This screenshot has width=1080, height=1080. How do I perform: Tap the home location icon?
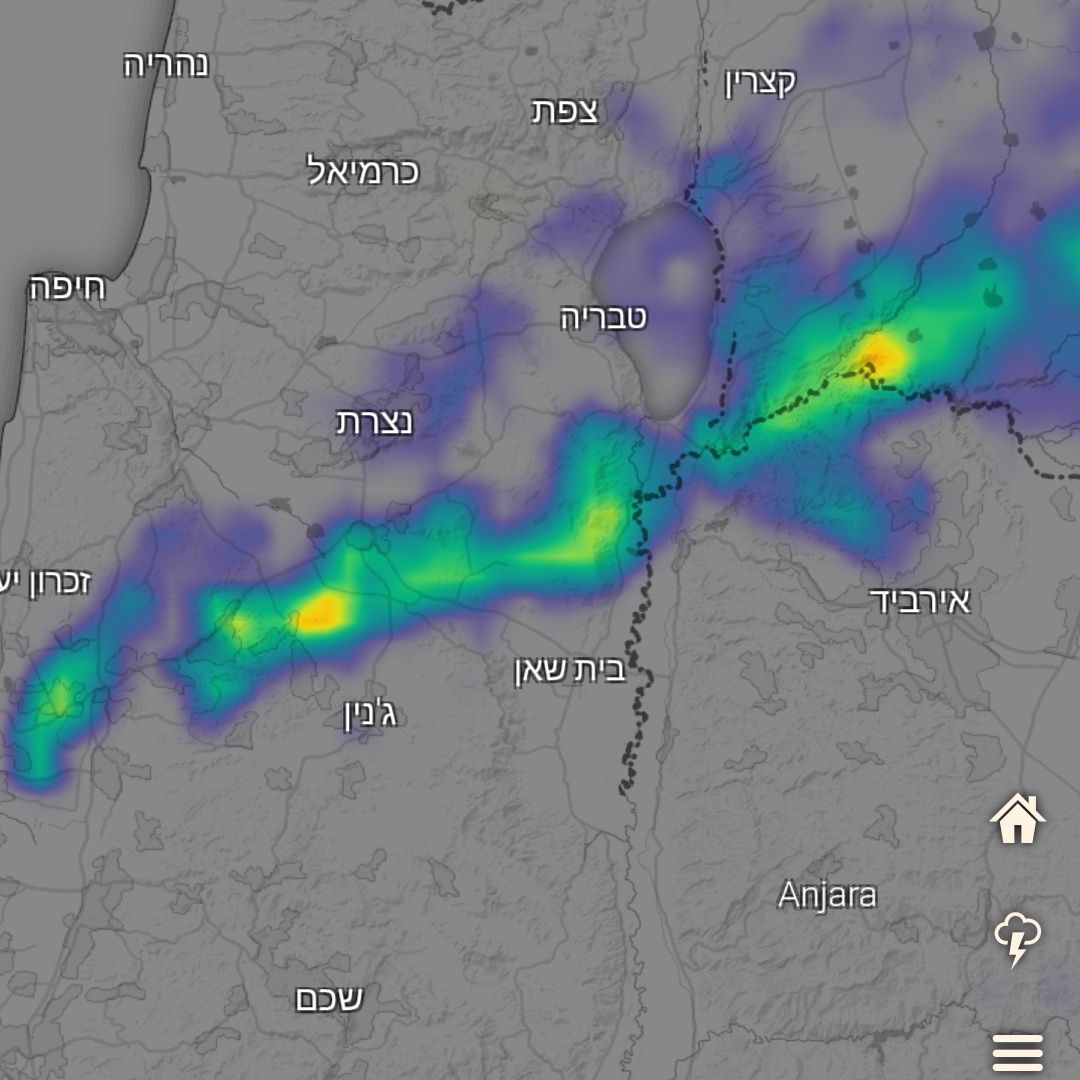point(1017,819)
